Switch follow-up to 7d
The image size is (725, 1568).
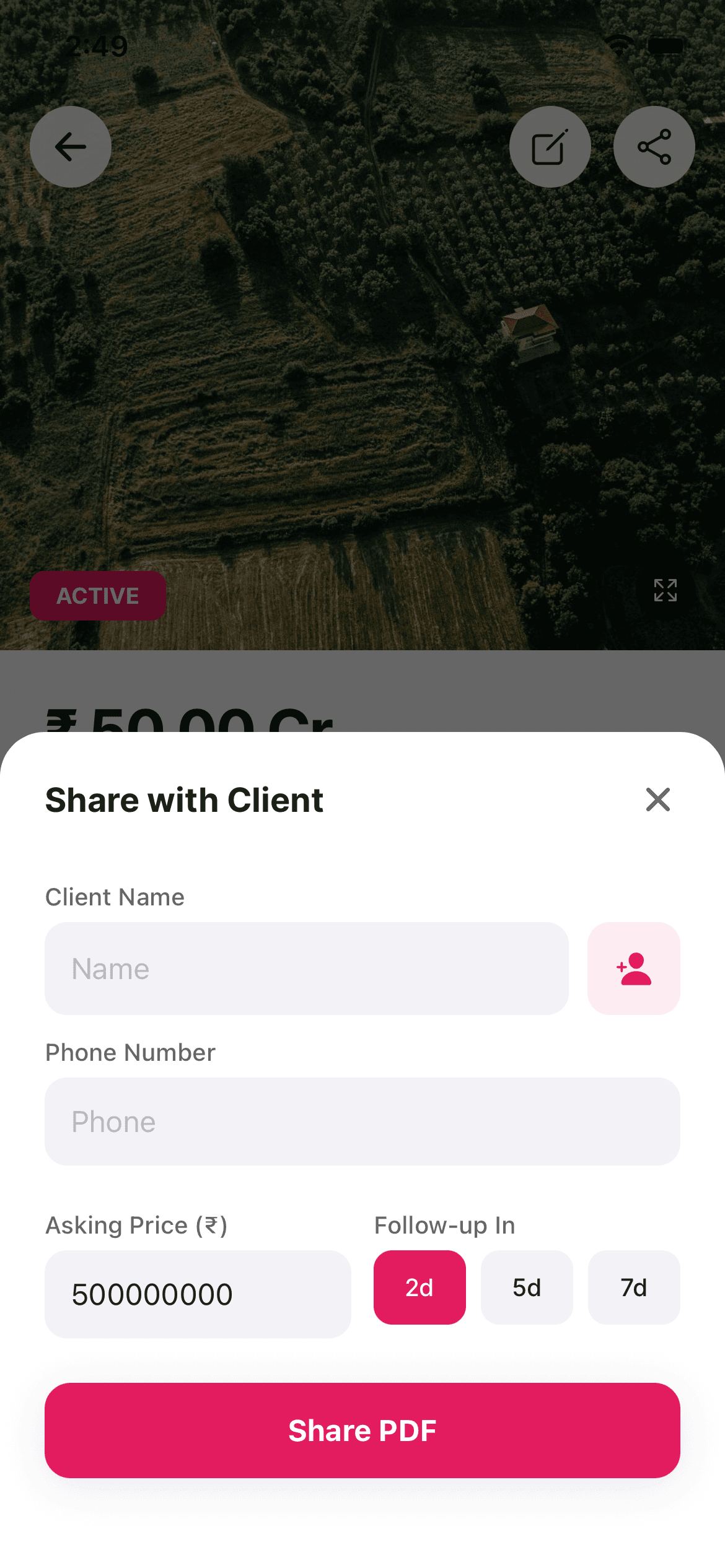point(634,1287)
